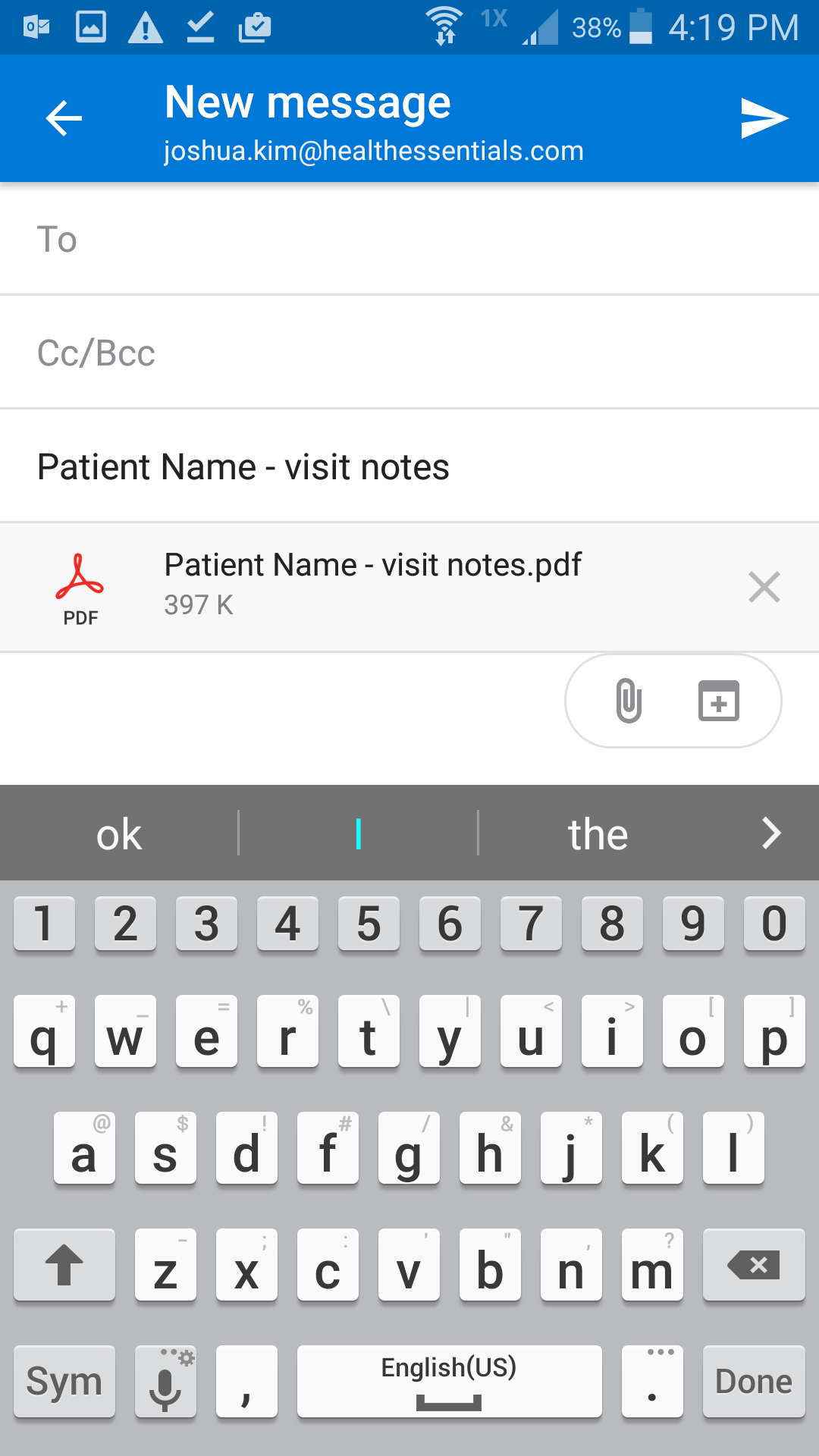
Task: Tap the period key to show more options
Action: tap(652, 1382)
